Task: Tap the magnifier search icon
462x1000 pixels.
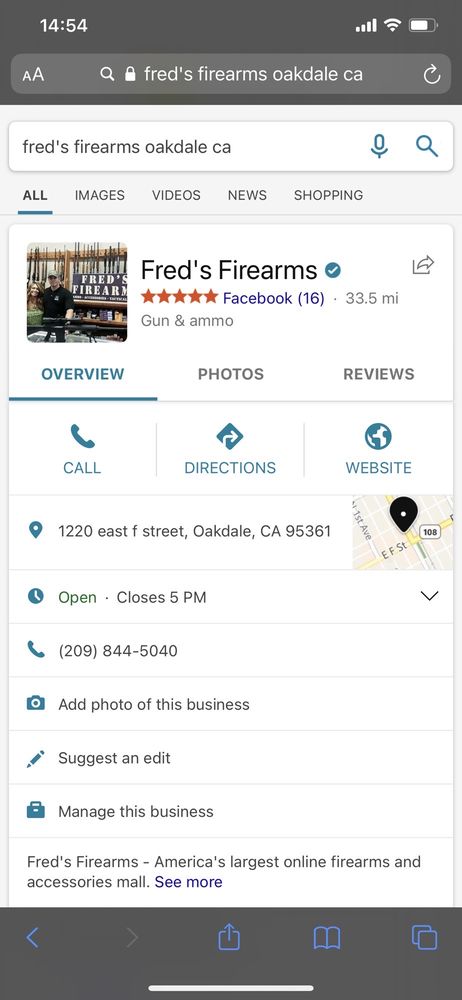Action: pyautogui.click(x=427, y=147)
